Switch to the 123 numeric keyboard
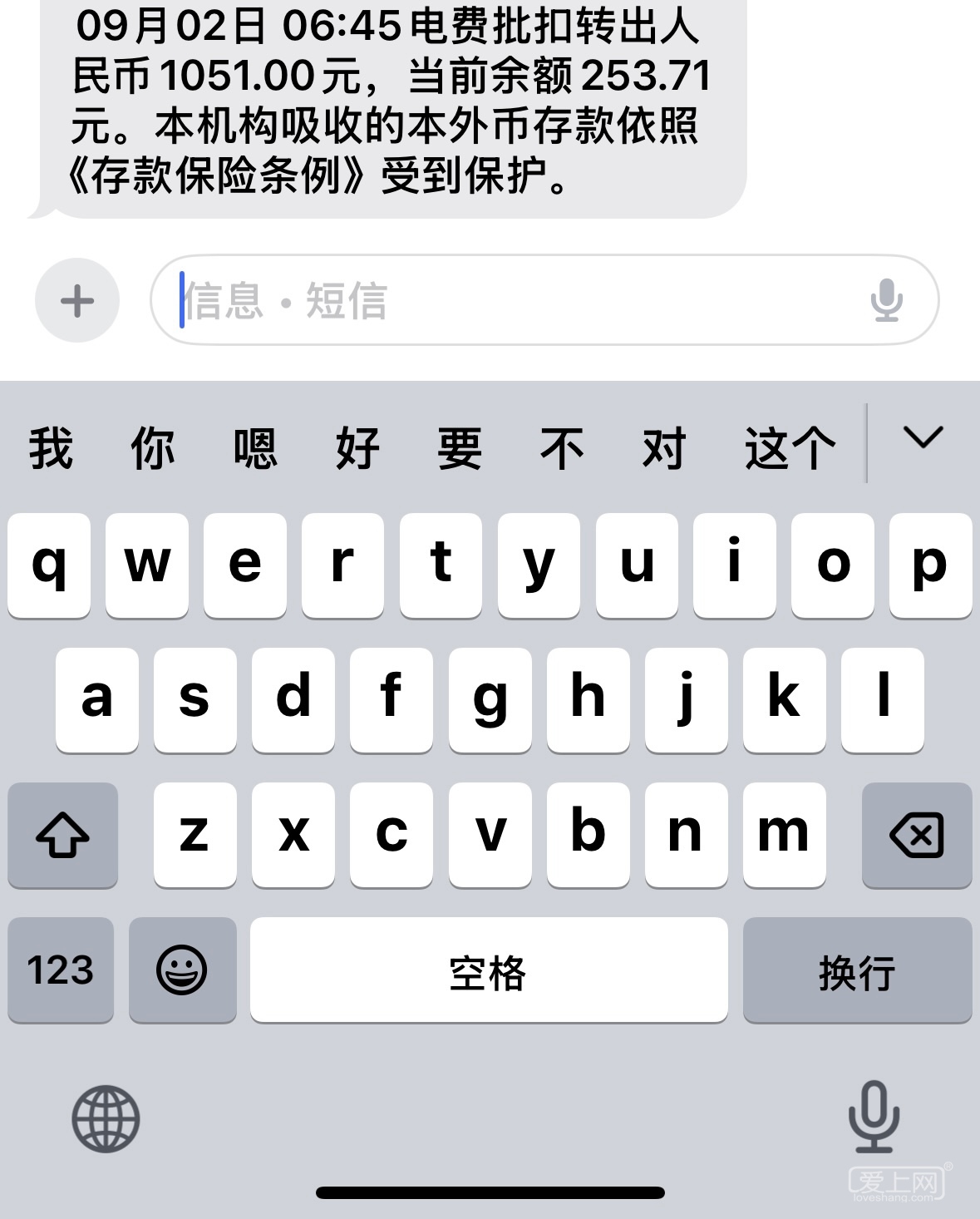The height and width of the screenshot is (1219, 980). coord(61,970)
